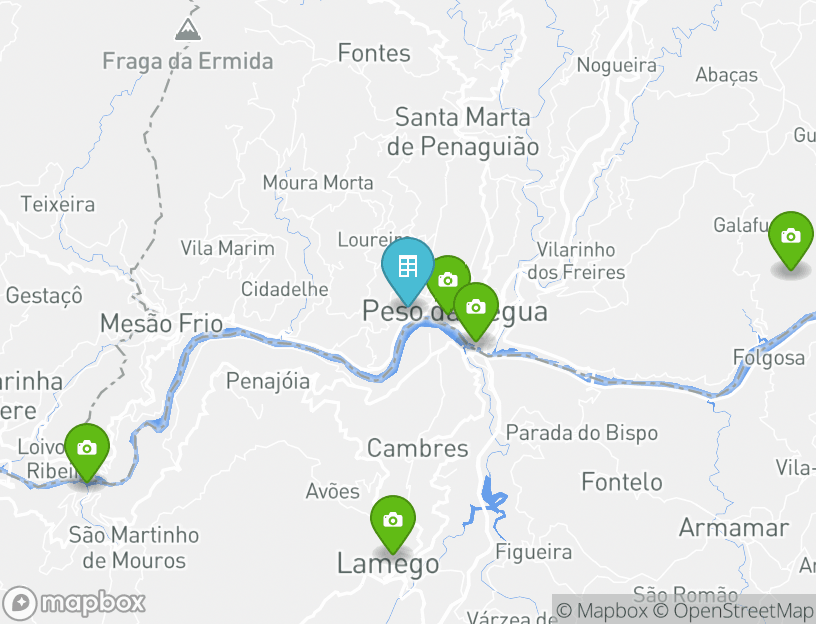The width and height of the screenshot is (816, 624).
Task: Open the Mapbox attribution link
Action: (602, 610)
